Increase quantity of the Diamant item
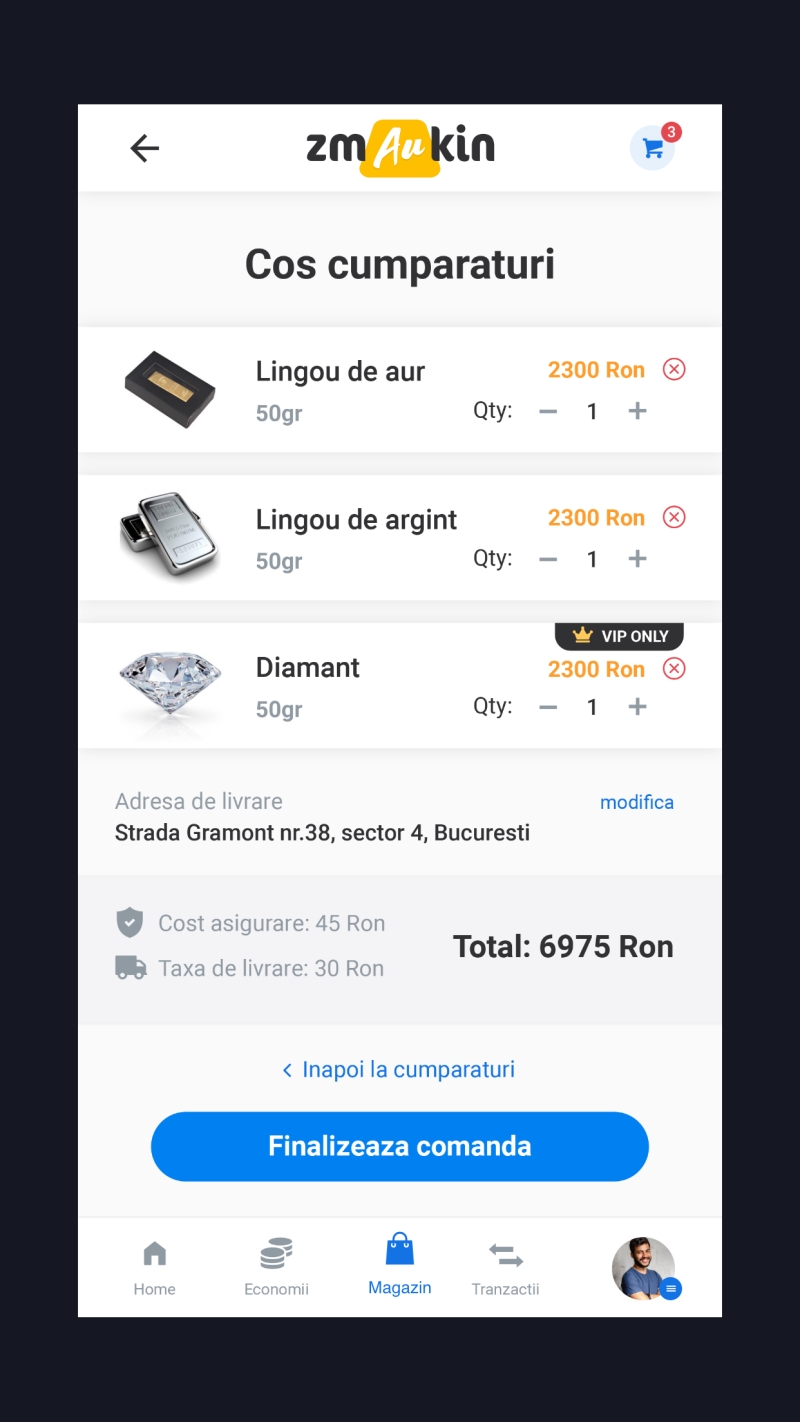Image resolution: width=800 pixels, height=1422 pixels. pos(637,707)
